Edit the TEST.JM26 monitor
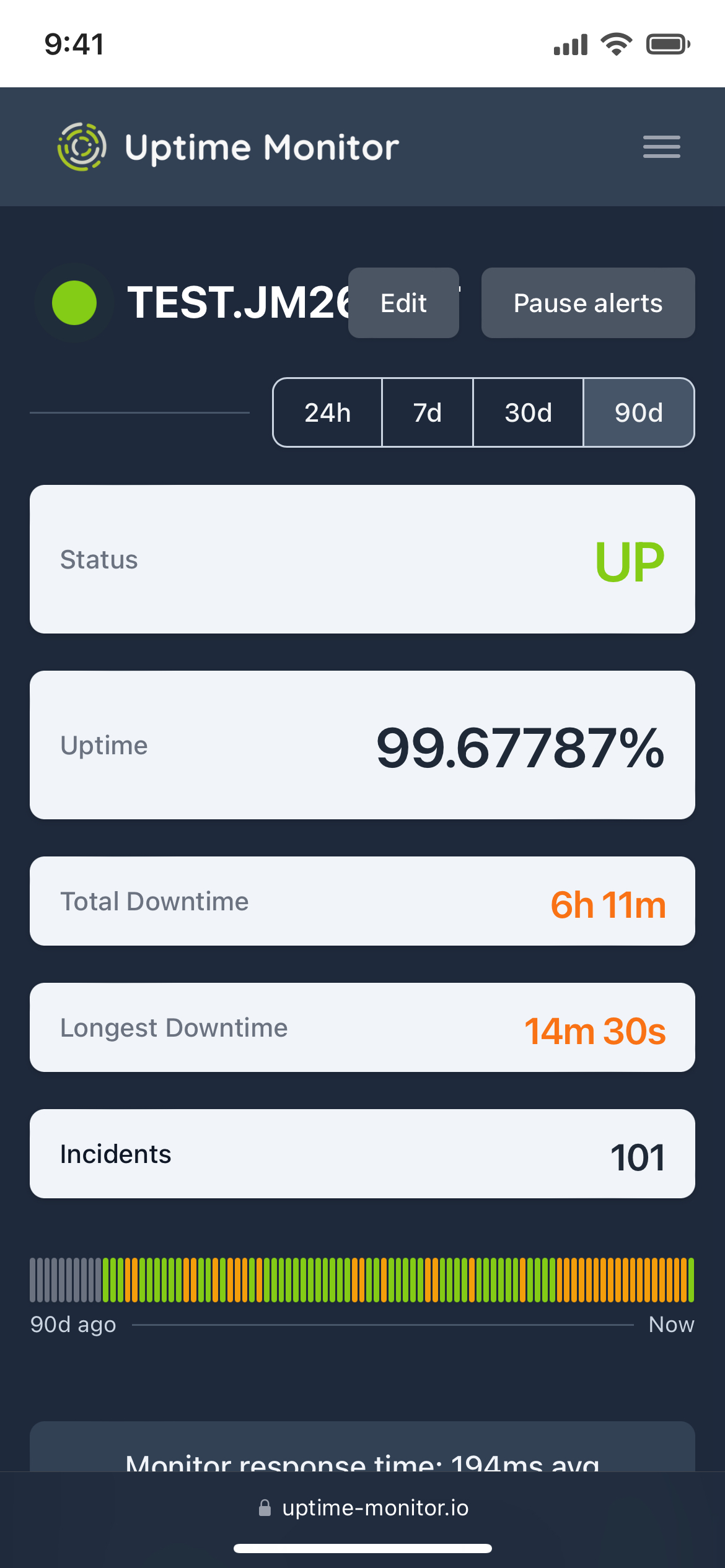The image size is (725, 1568). point(403,303)
